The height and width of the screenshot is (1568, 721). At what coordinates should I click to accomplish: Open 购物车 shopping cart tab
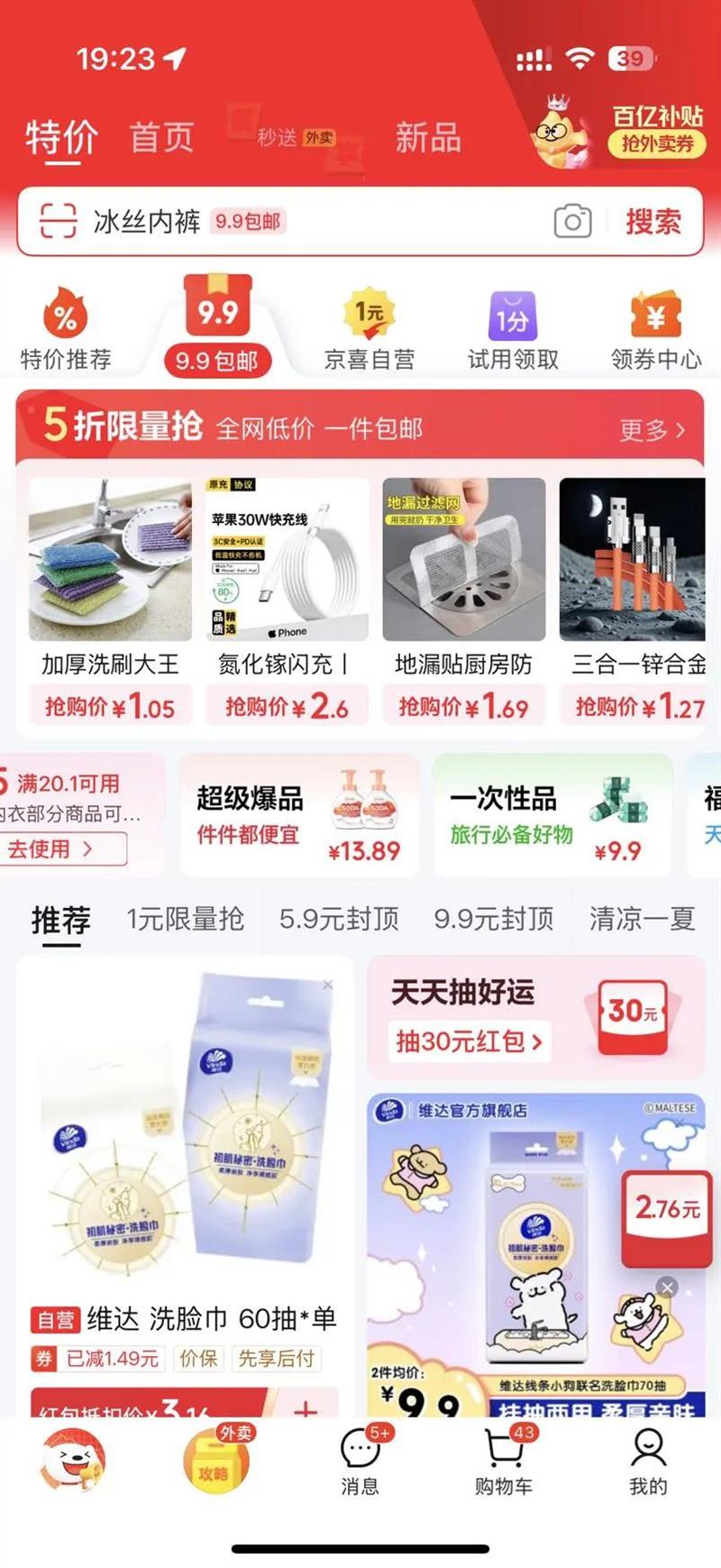[x=504, y=1460]
